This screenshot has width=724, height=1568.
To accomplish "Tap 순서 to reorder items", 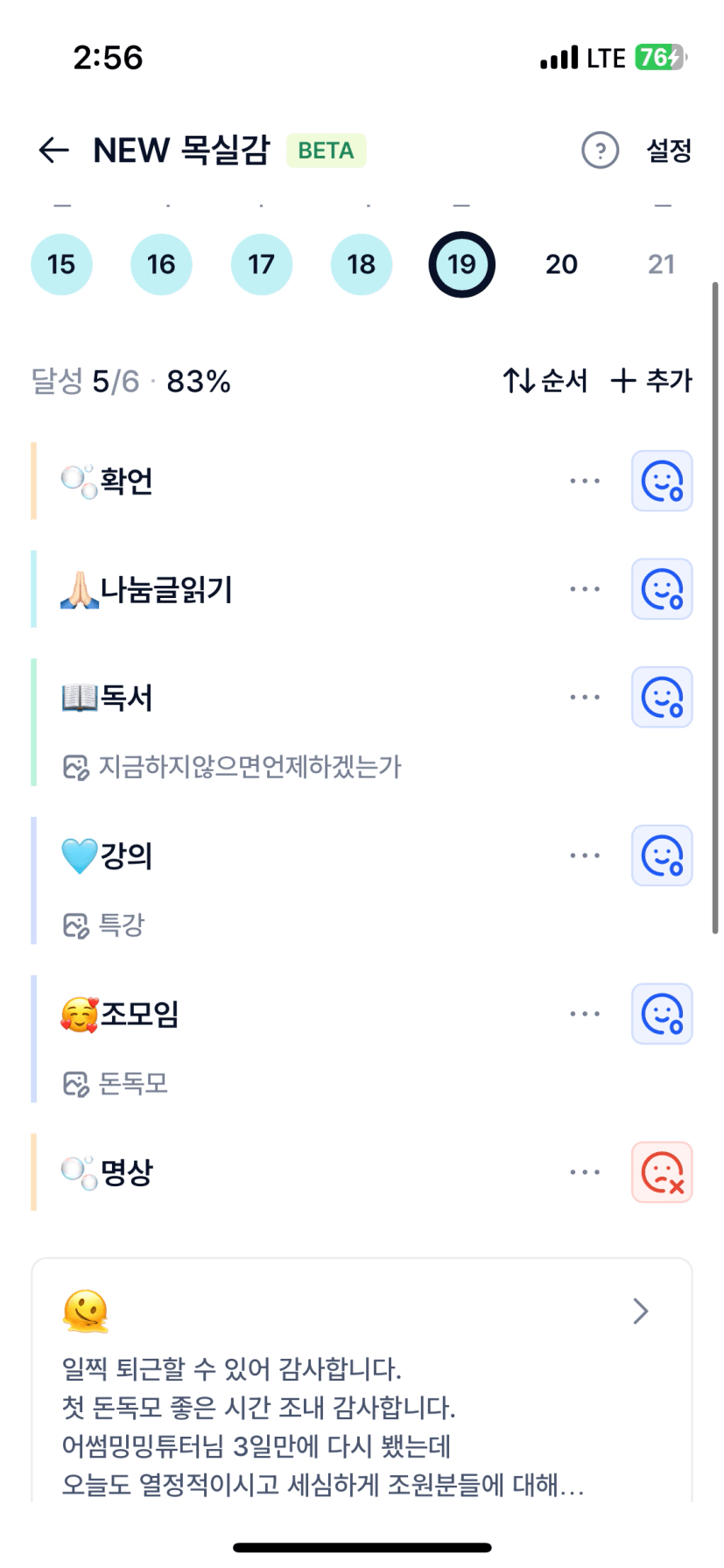I will click(545, 381).
